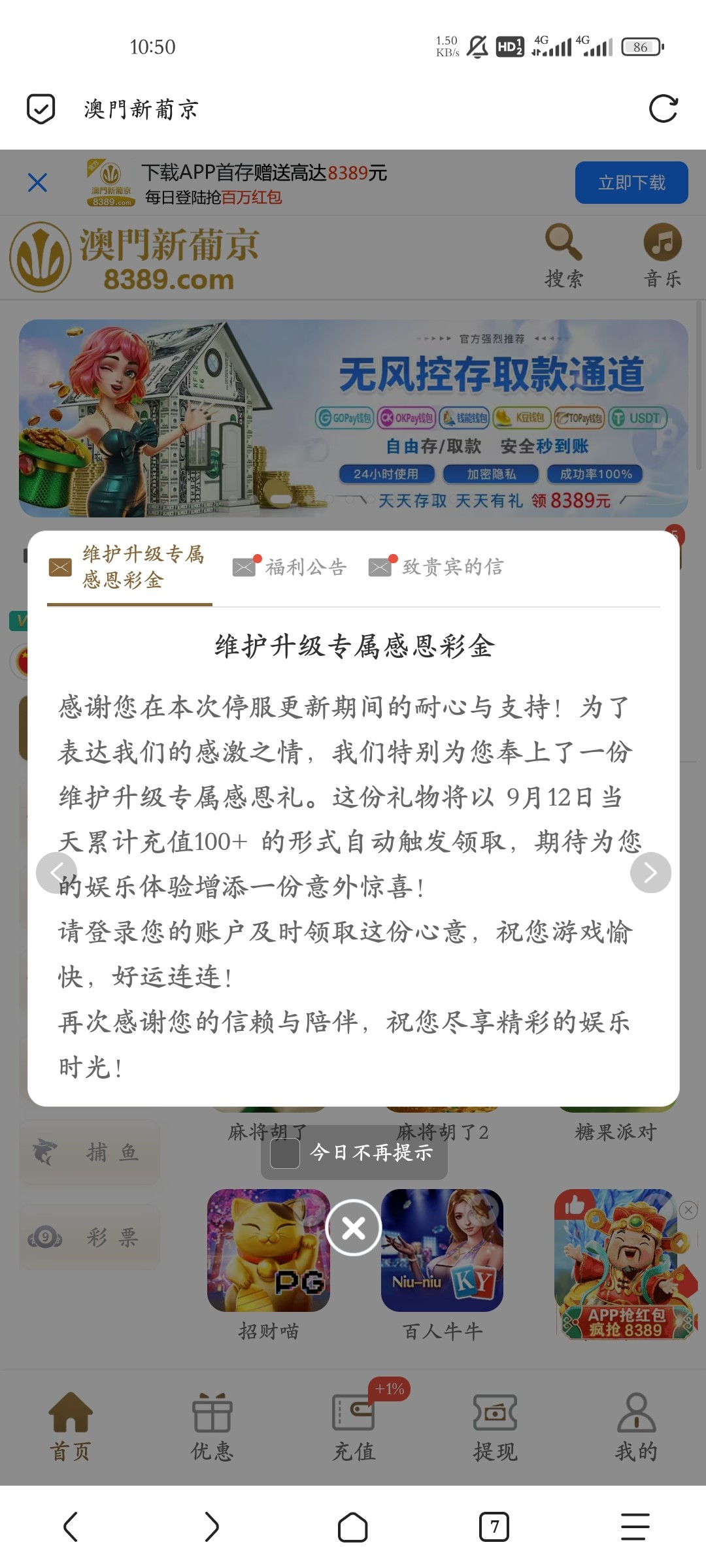Close the floating APP抢红包 ad
706x1568 pixels.
(x=688, y=1210)
